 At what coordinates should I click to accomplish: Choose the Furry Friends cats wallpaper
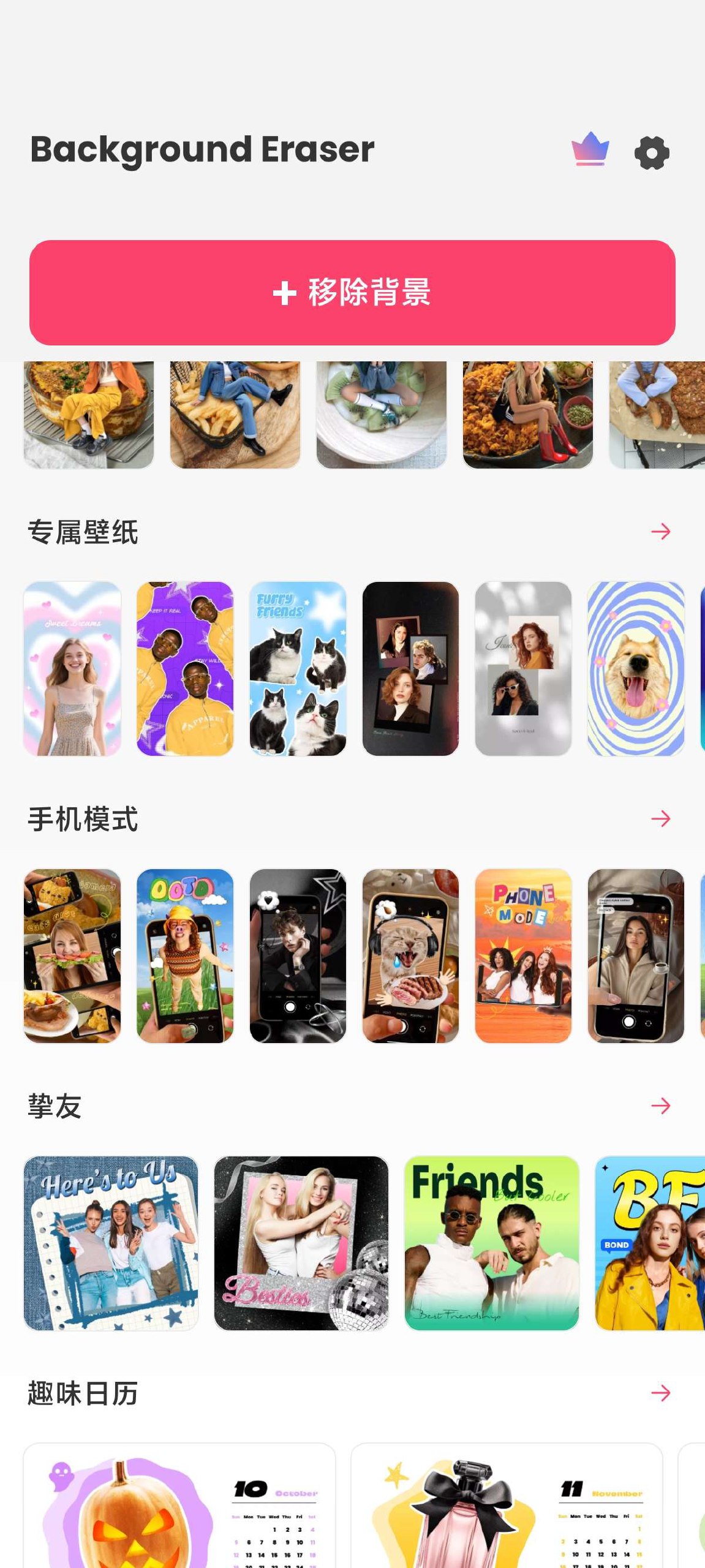click(x=298, y=668)
